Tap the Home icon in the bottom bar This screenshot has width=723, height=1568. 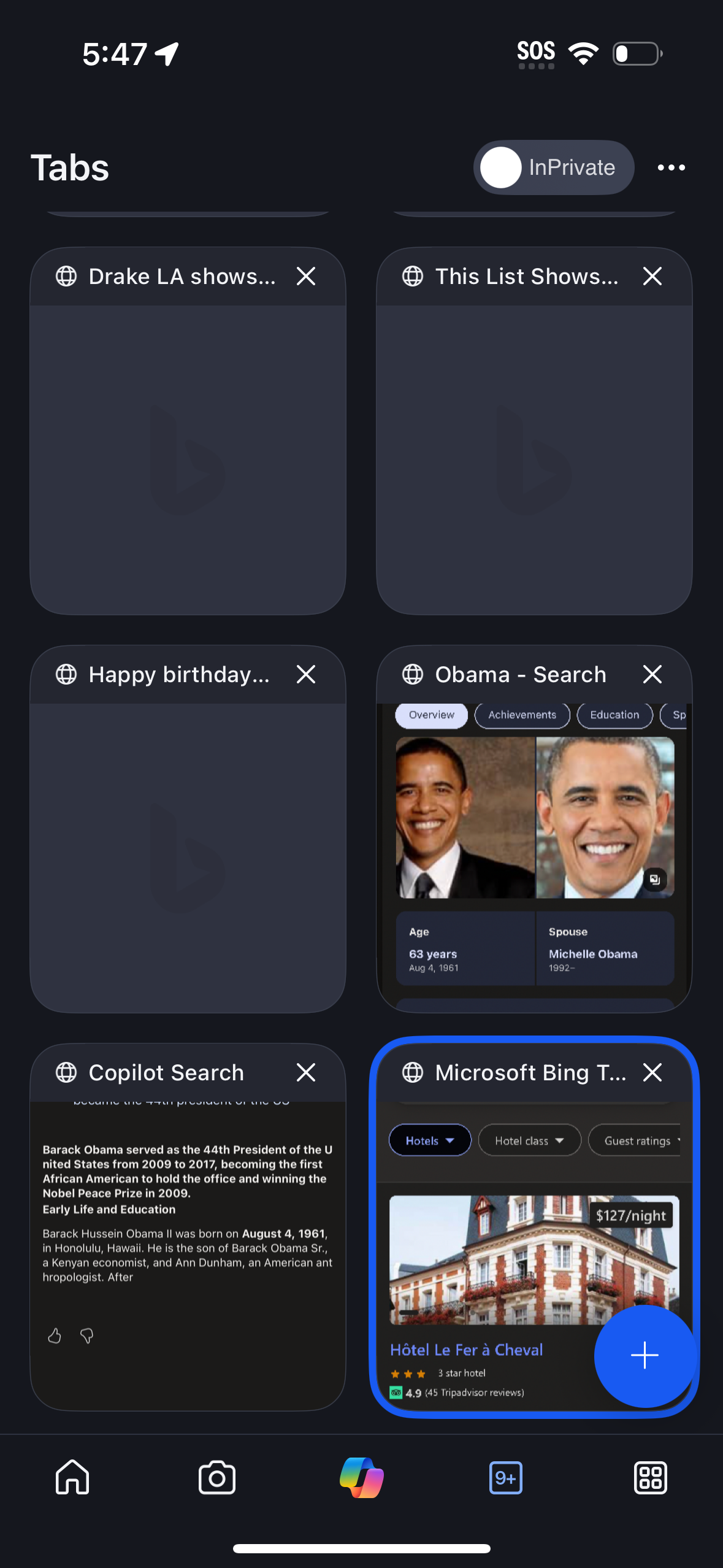click(72, 1478)
